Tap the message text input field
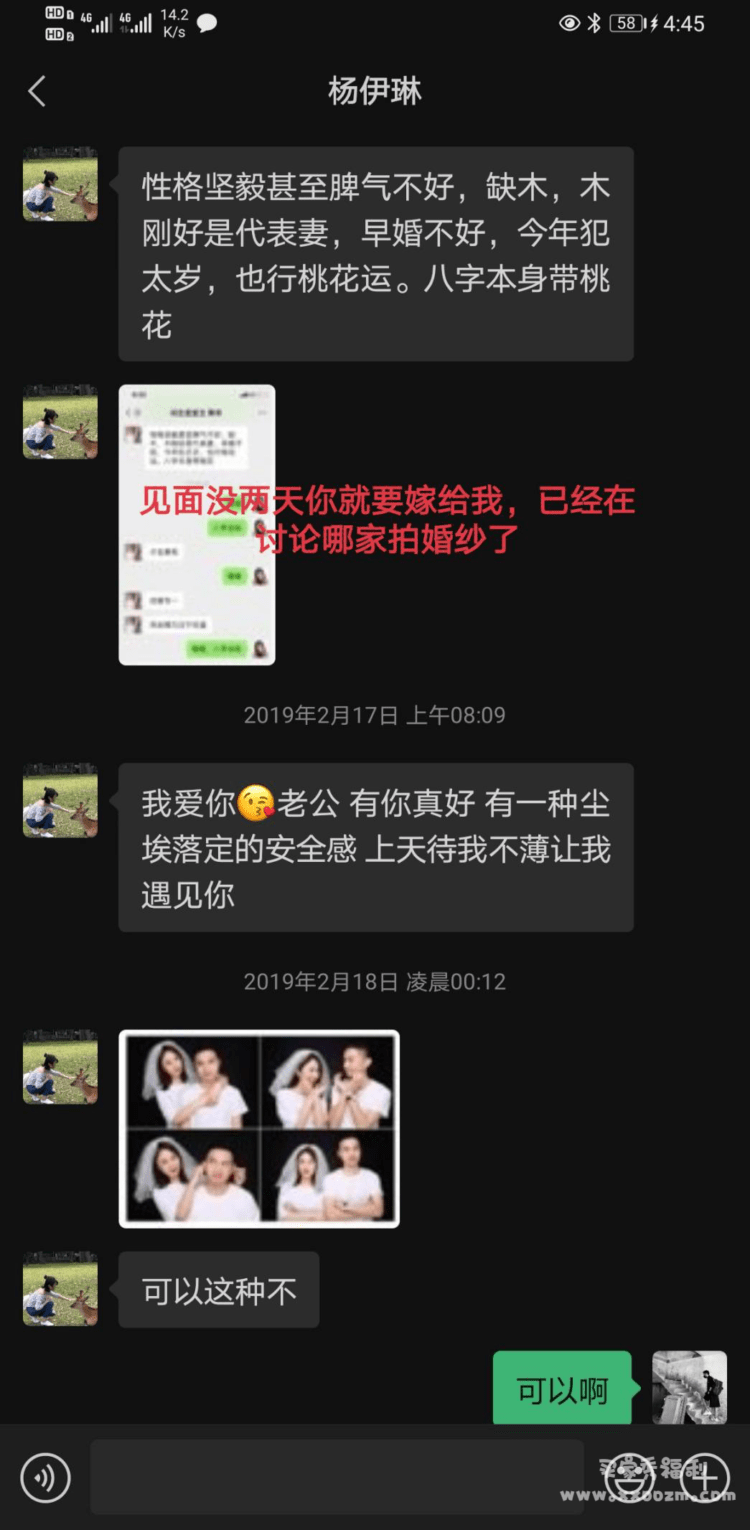 point(337,1477)
